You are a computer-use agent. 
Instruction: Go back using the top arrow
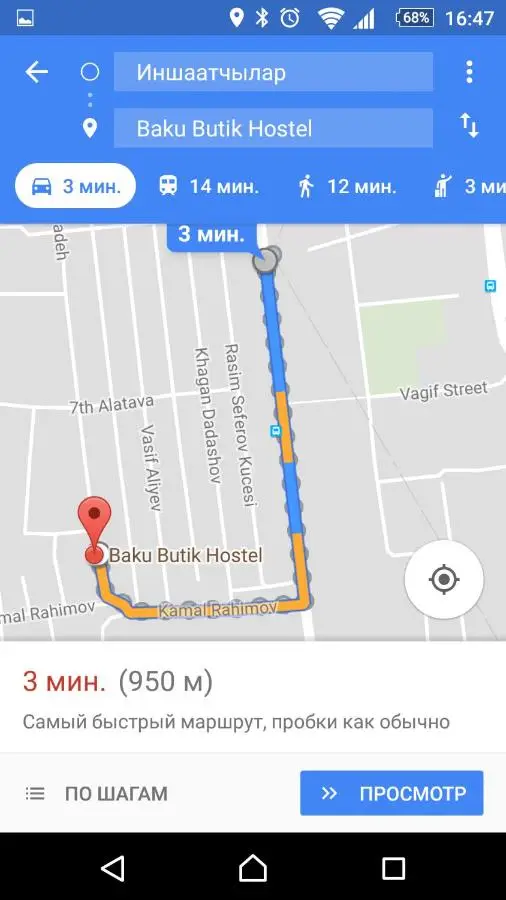point(37,72)
